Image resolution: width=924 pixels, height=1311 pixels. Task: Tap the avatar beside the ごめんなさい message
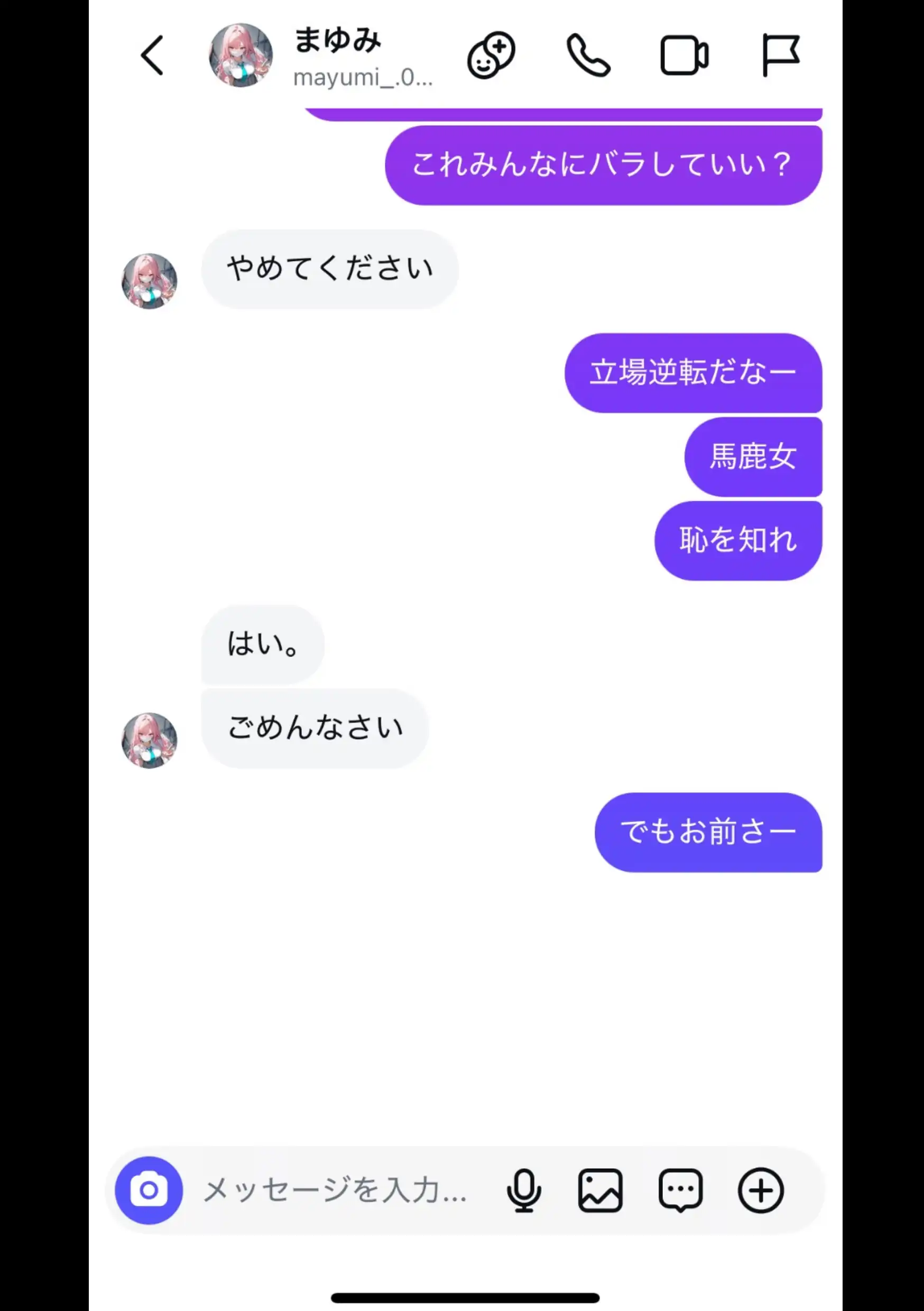pyautogui.click(x=149, y=740)
